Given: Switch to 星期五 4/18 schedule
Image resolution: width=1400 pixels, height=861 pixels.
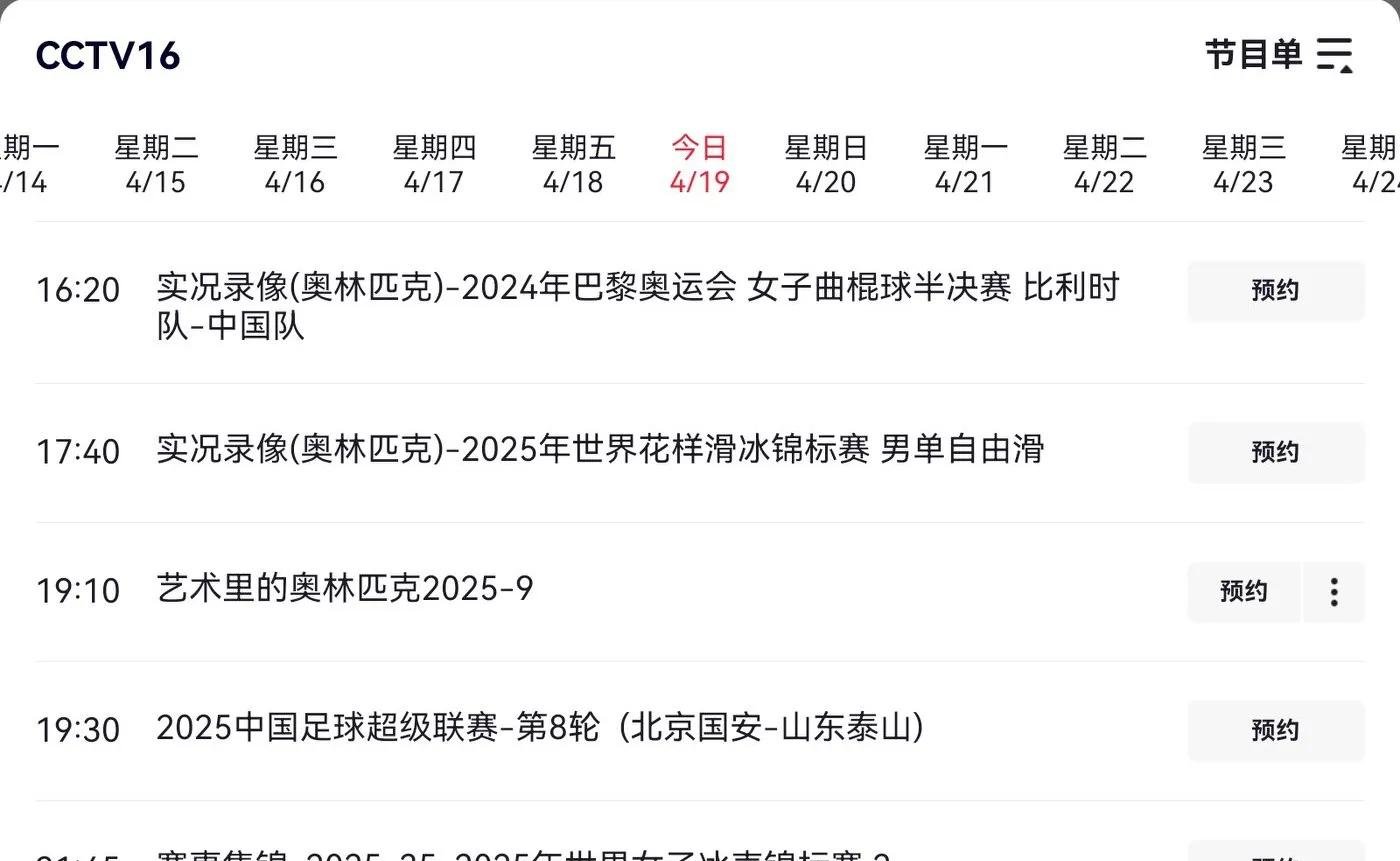Looking at the screenshot, I should (x=573, y=165).
